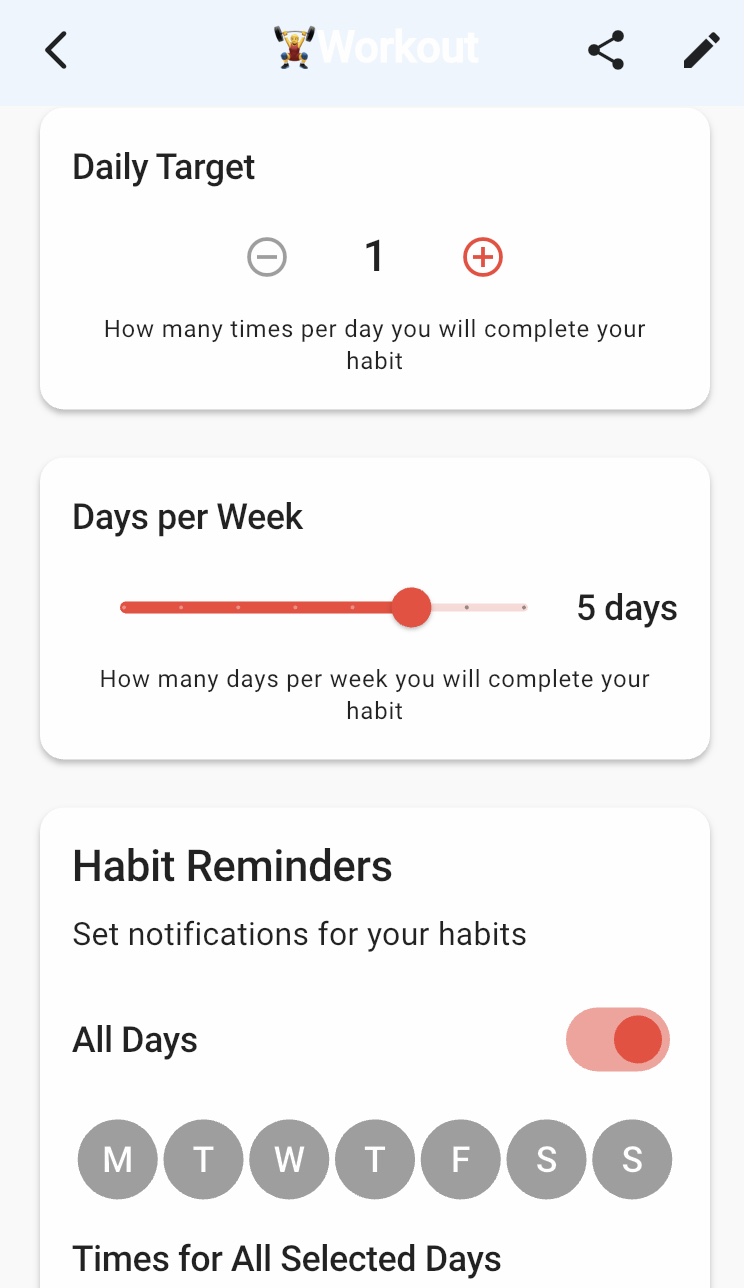Click the back arrow to return
The height and width of the screenshot is (1288, 744).
[x=55, y=49]
